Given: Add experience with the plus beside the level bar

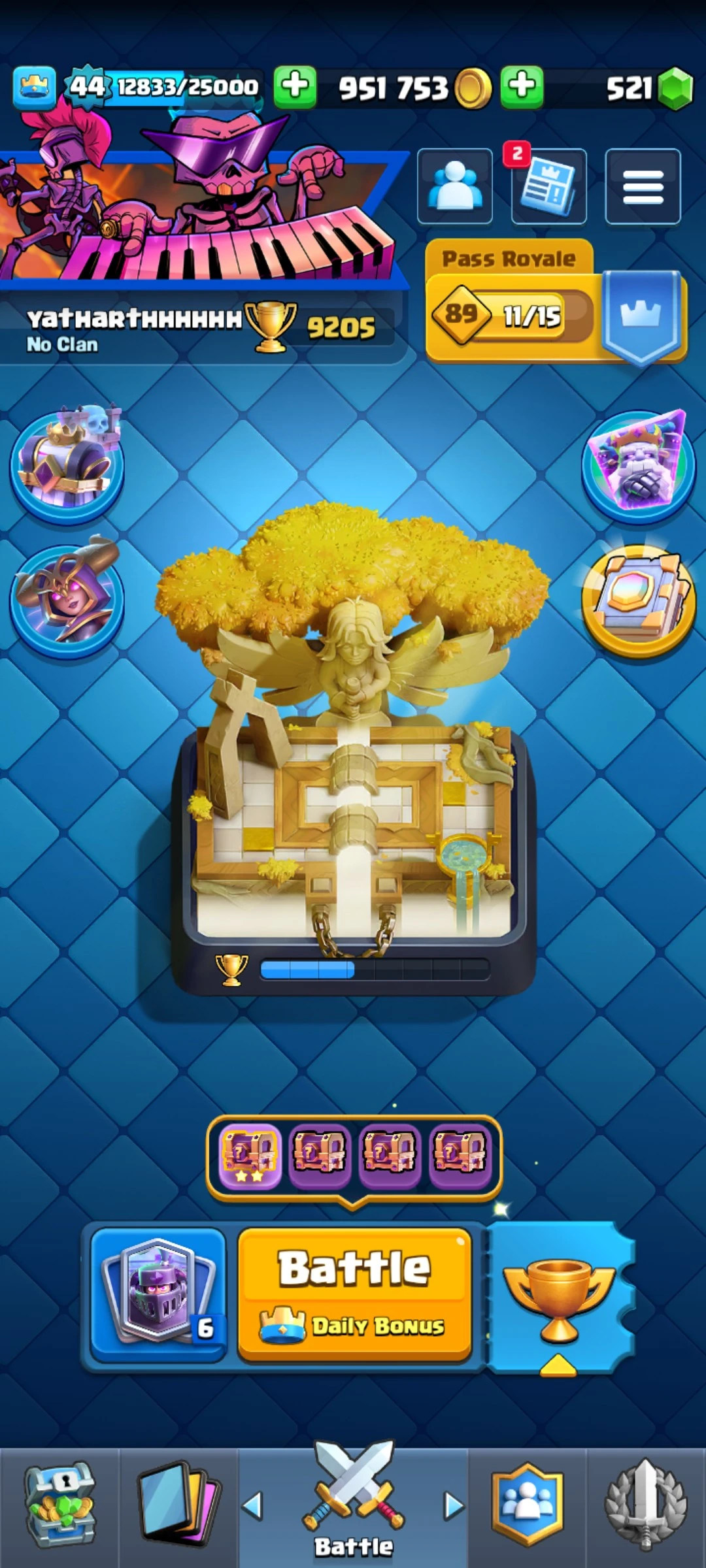Looking at the screenshot, I should [x=295, y=87].
